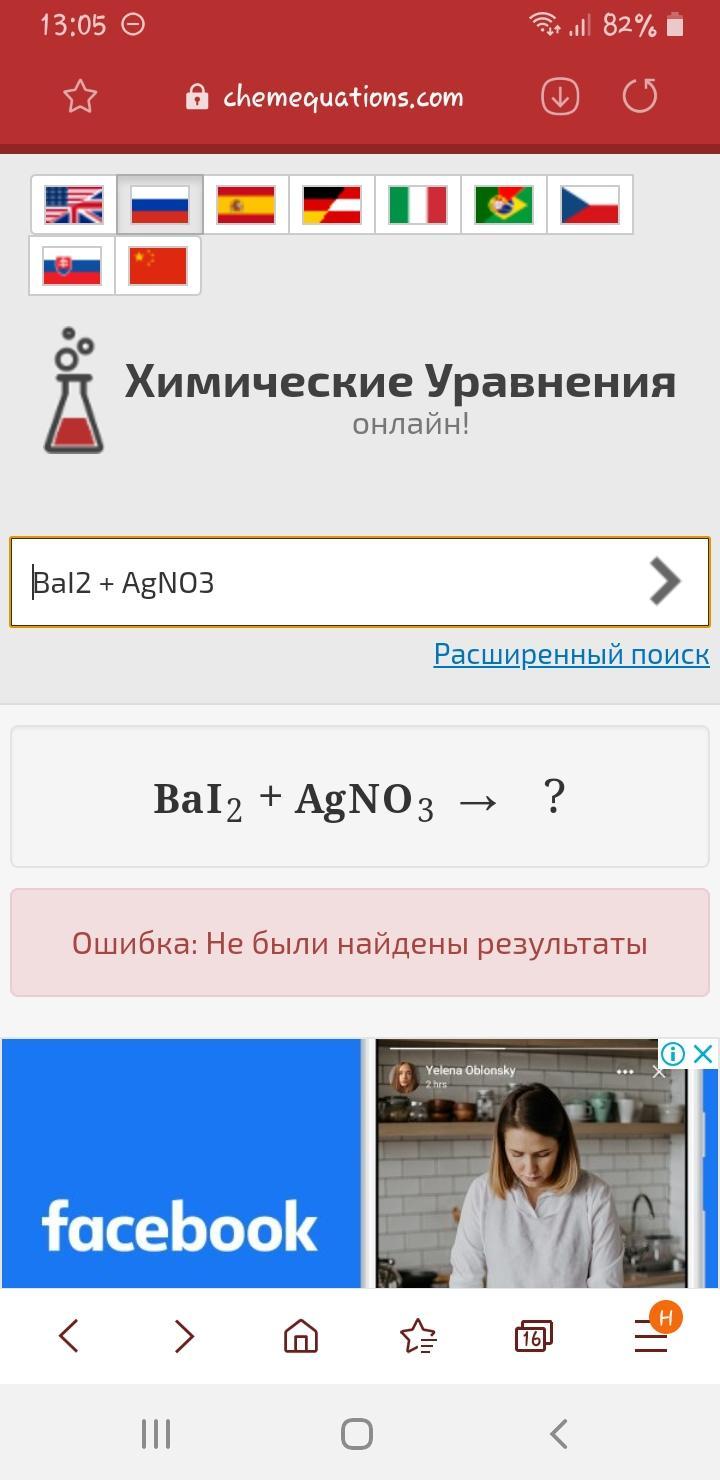The image size is (720, 1480).
Task: Submit the equation with the arrow button
Action: [665, 582]
